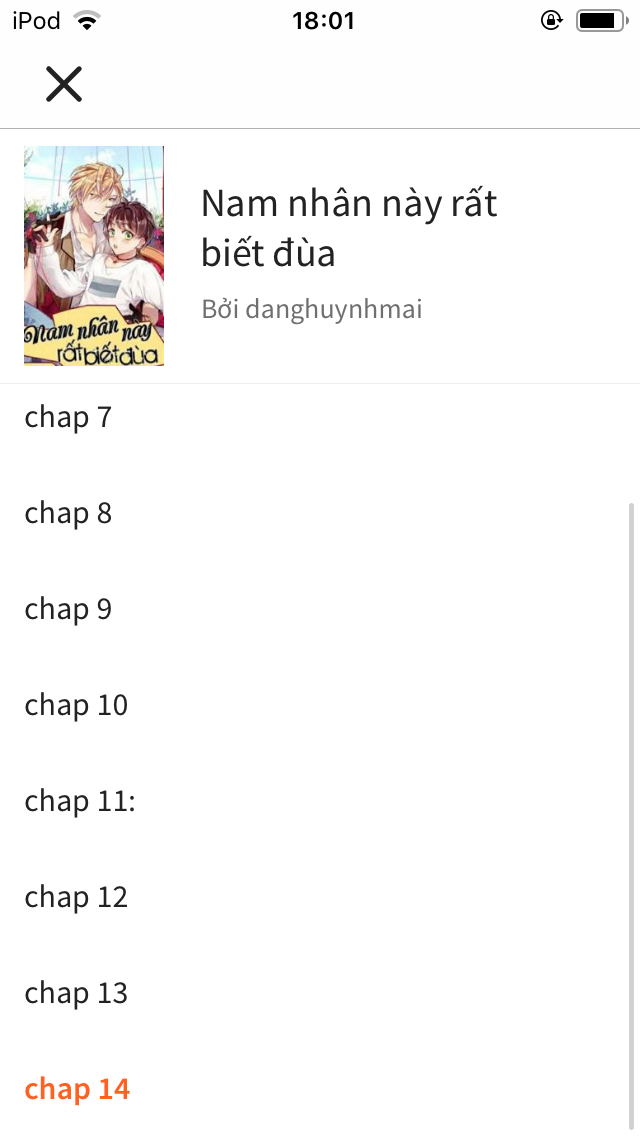Open chap 11:

320,801
